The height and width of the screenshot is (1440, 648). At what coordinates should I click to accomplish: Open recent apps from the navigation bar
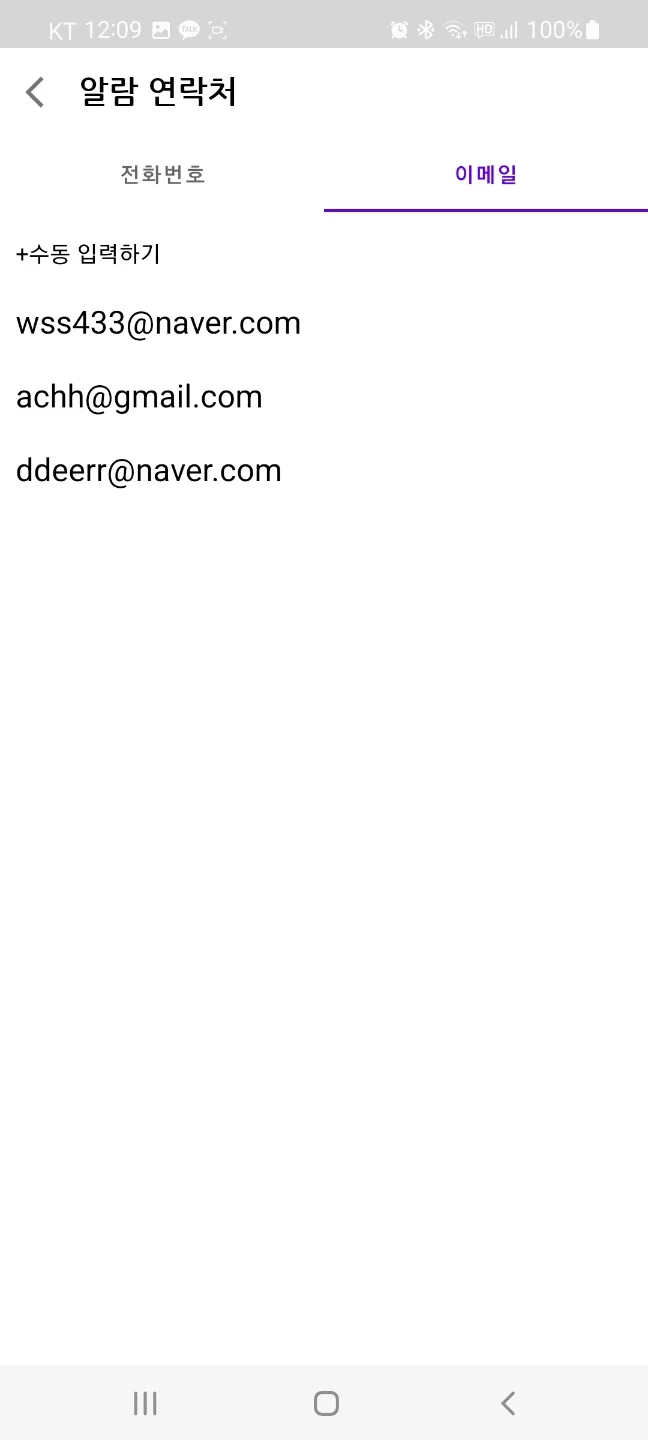[x=145, y=1403]
